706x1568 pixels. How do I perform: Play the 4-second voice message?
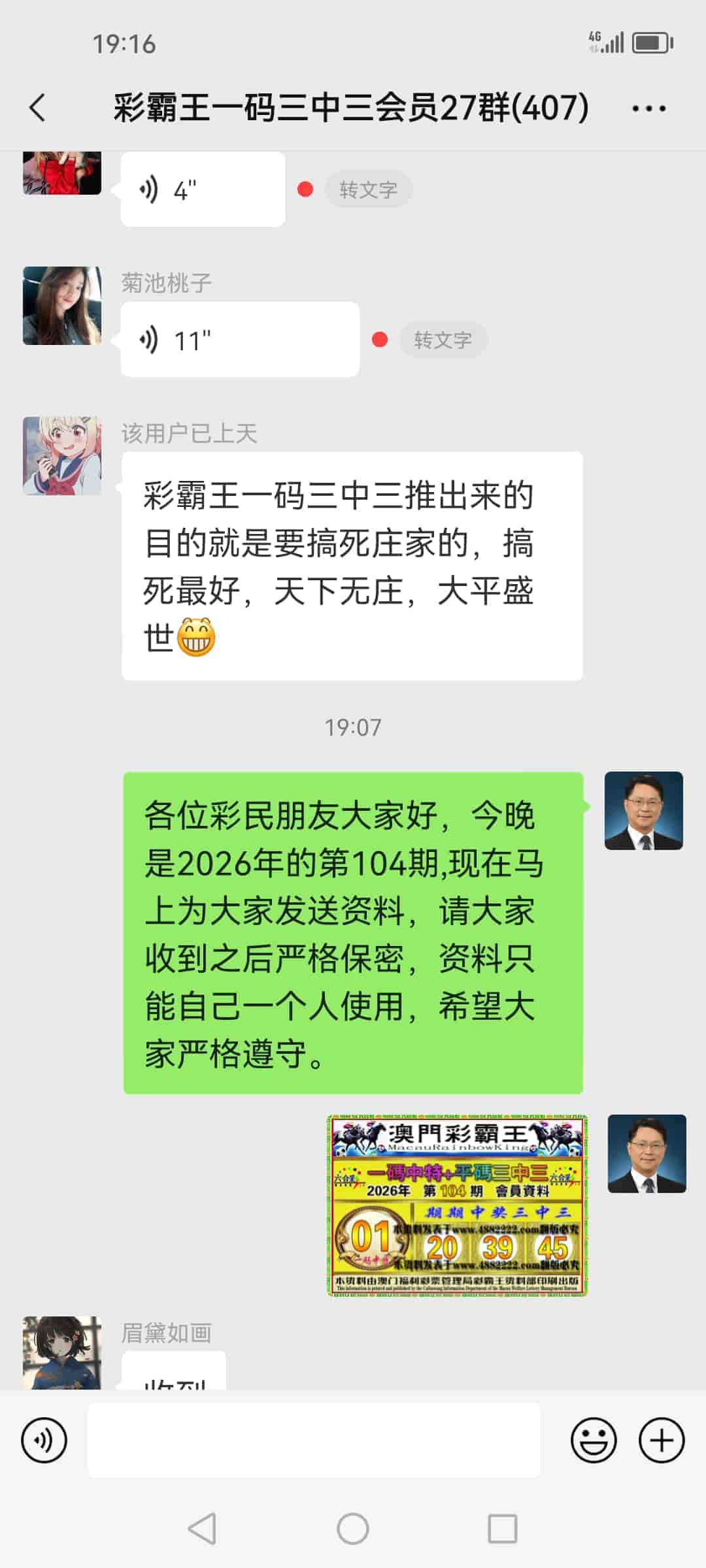203,188
